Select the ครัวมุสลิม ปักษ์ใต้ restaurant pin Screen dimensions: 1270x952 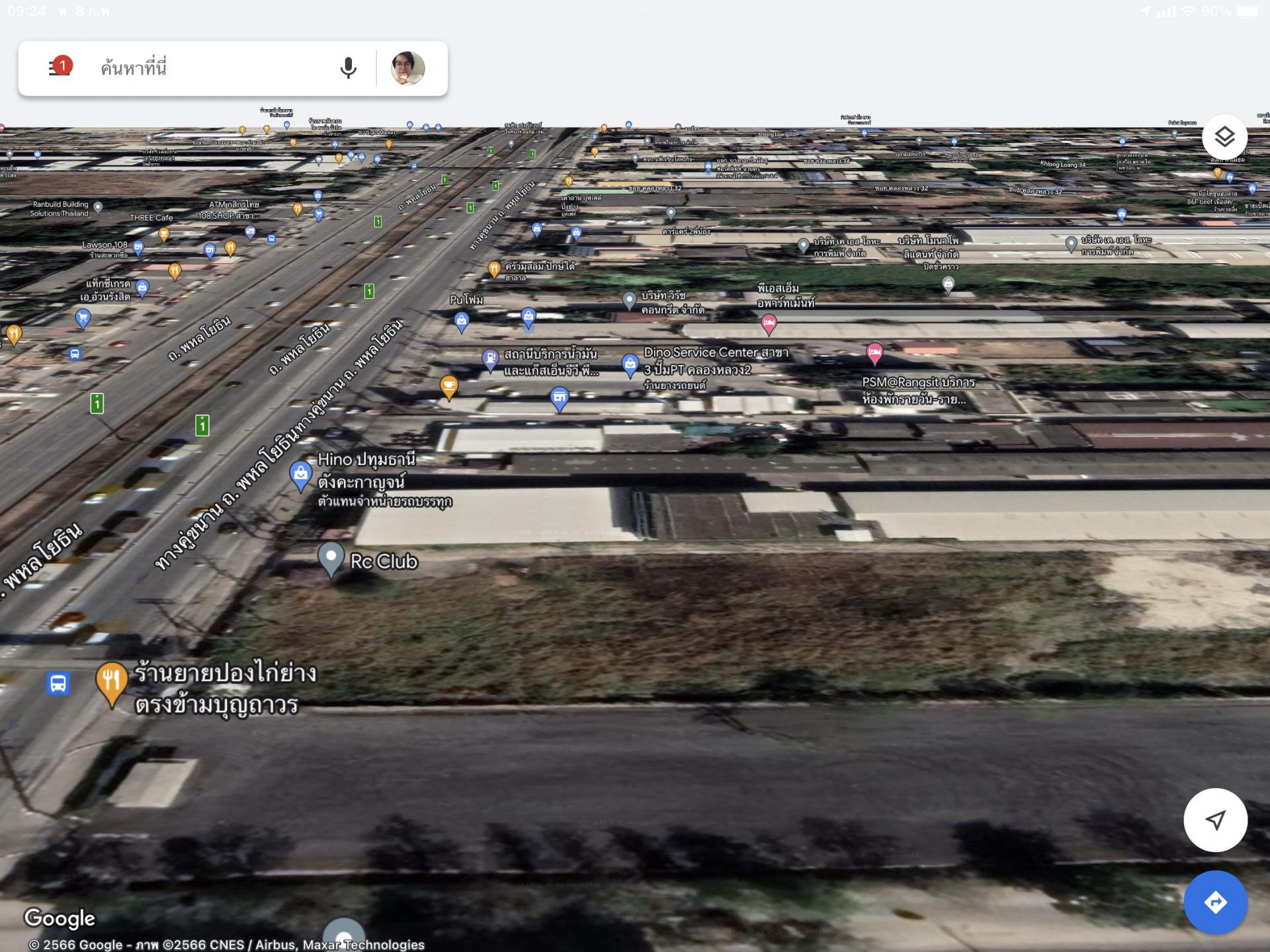tap(493, 268)
